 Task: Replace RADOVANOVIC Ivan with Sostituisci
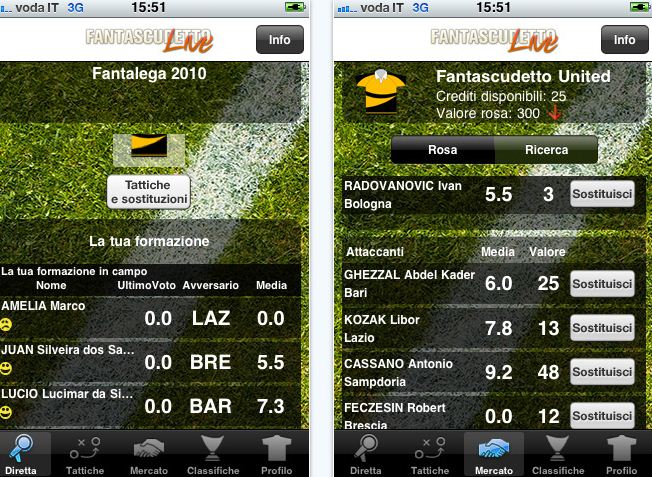pos(602,195)
